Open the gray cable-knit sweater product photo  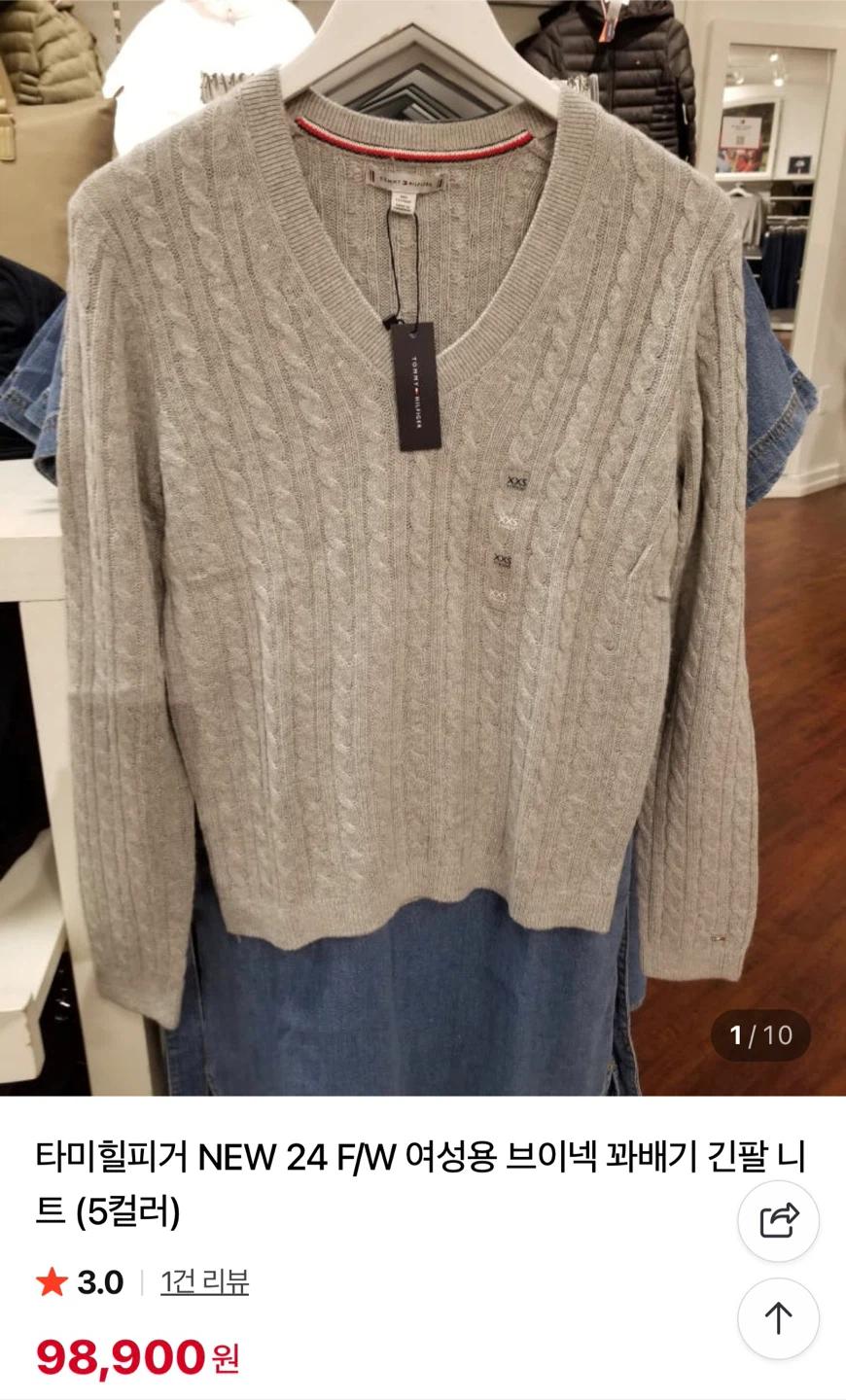[x=423, y=547]
